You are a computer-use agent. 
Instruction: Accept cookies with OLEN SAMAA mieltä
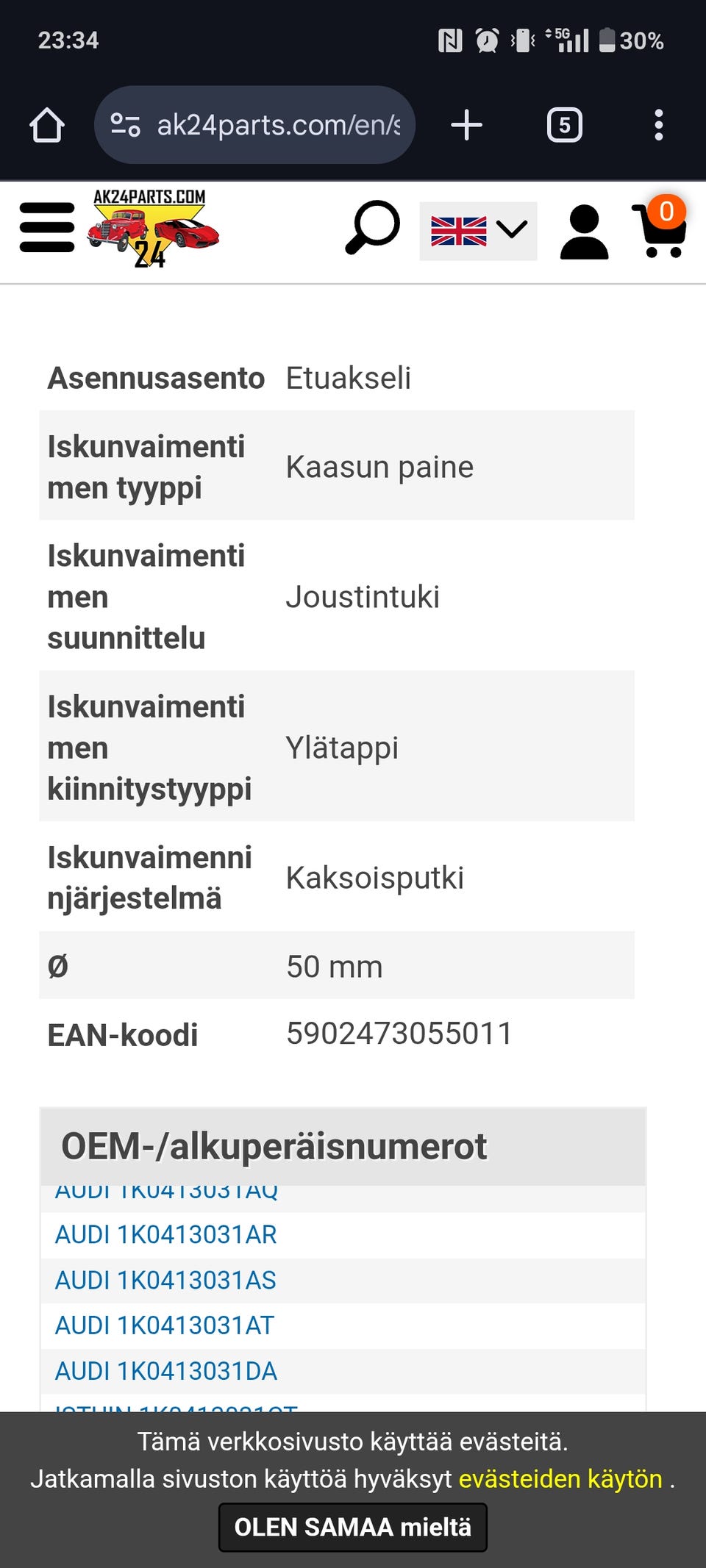coord(353,1528)
